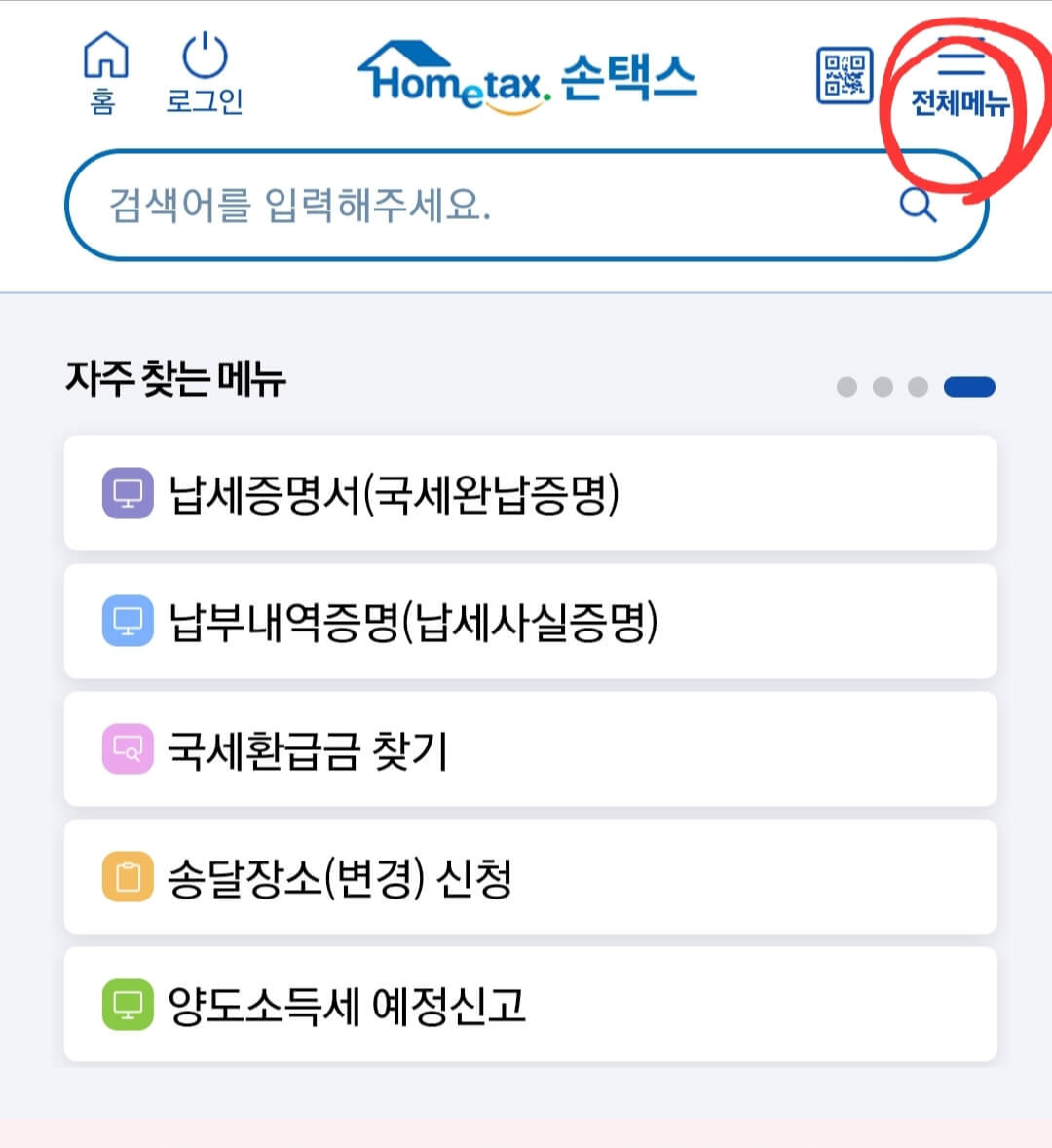Select the green monitor icon beside 양도소득세
This screenshot has width=1052, height=1148.
(x=127, y=1005)
